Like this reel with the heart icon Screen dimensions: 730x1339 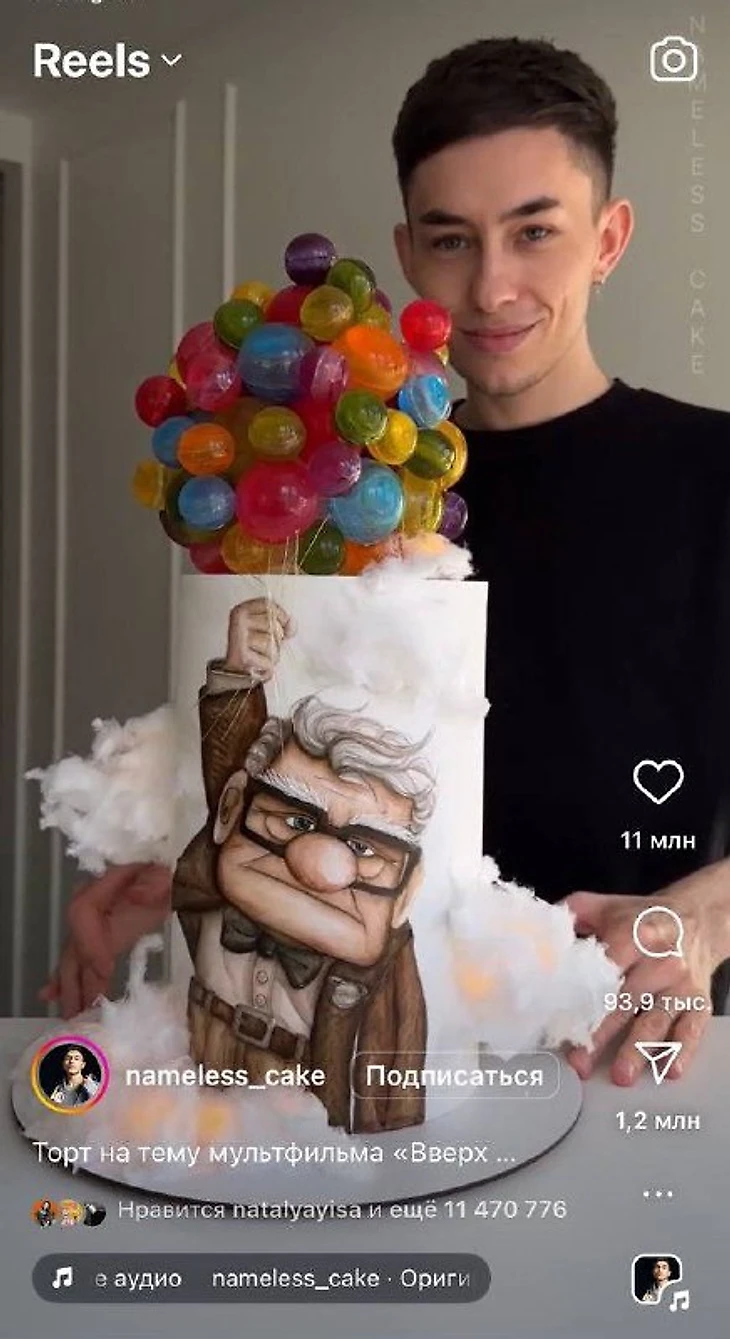658,782
